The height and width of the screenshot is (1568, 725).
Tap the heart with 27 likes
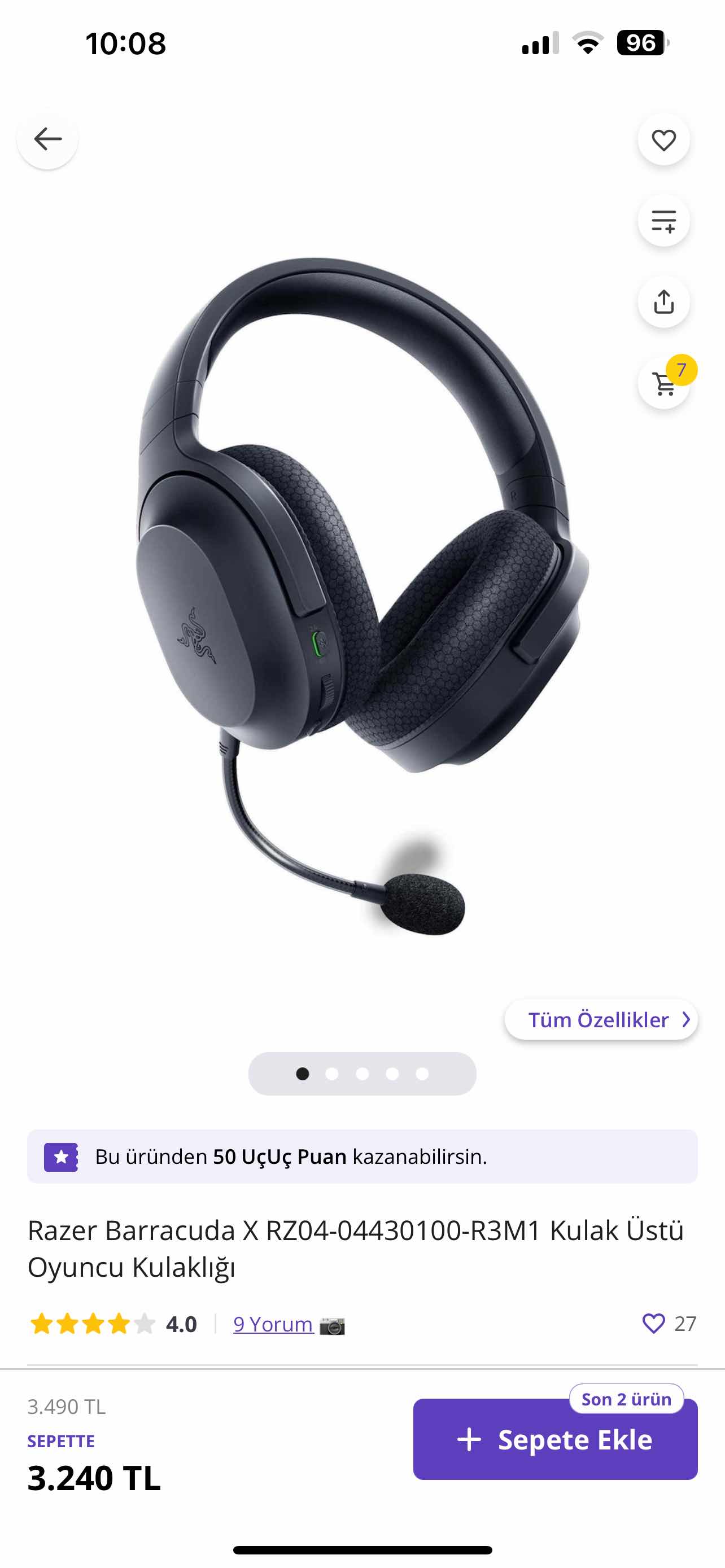click(654, 1323)
